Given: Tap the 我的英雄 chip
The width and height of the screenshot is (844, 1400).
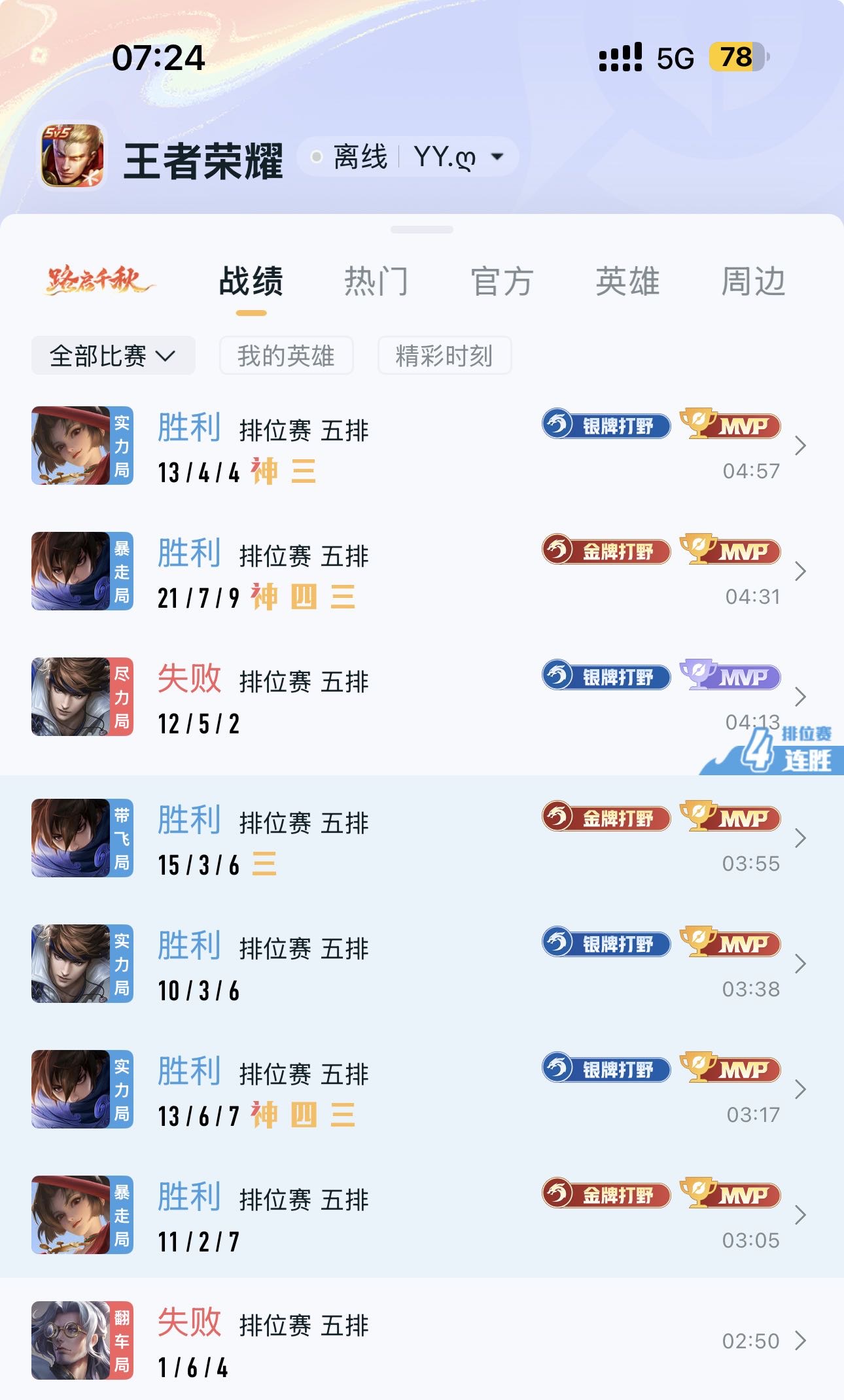Looking at the screenshot, I should pyautogui.click(x=286, y=356).
